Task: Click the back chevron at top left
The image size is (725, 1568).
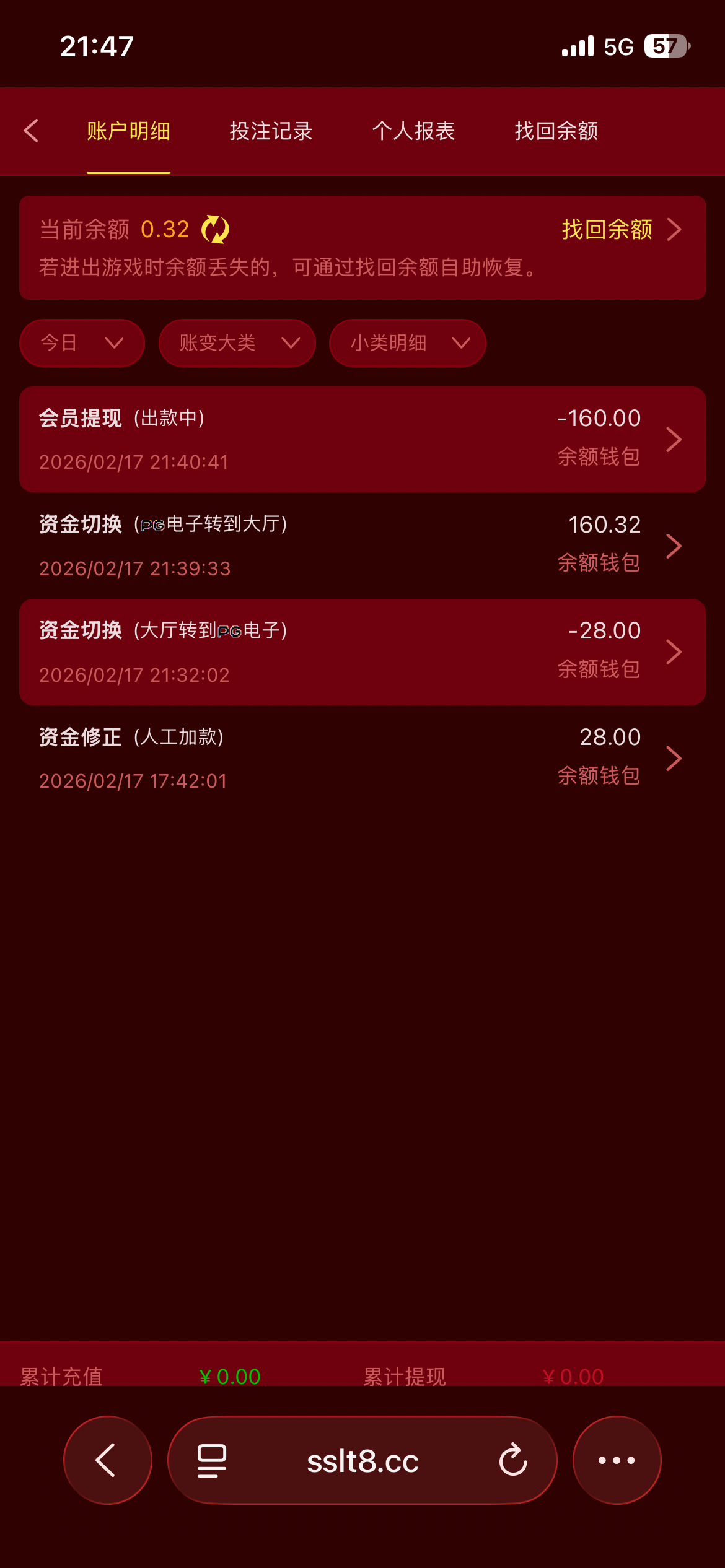Action: click(32, 131)
